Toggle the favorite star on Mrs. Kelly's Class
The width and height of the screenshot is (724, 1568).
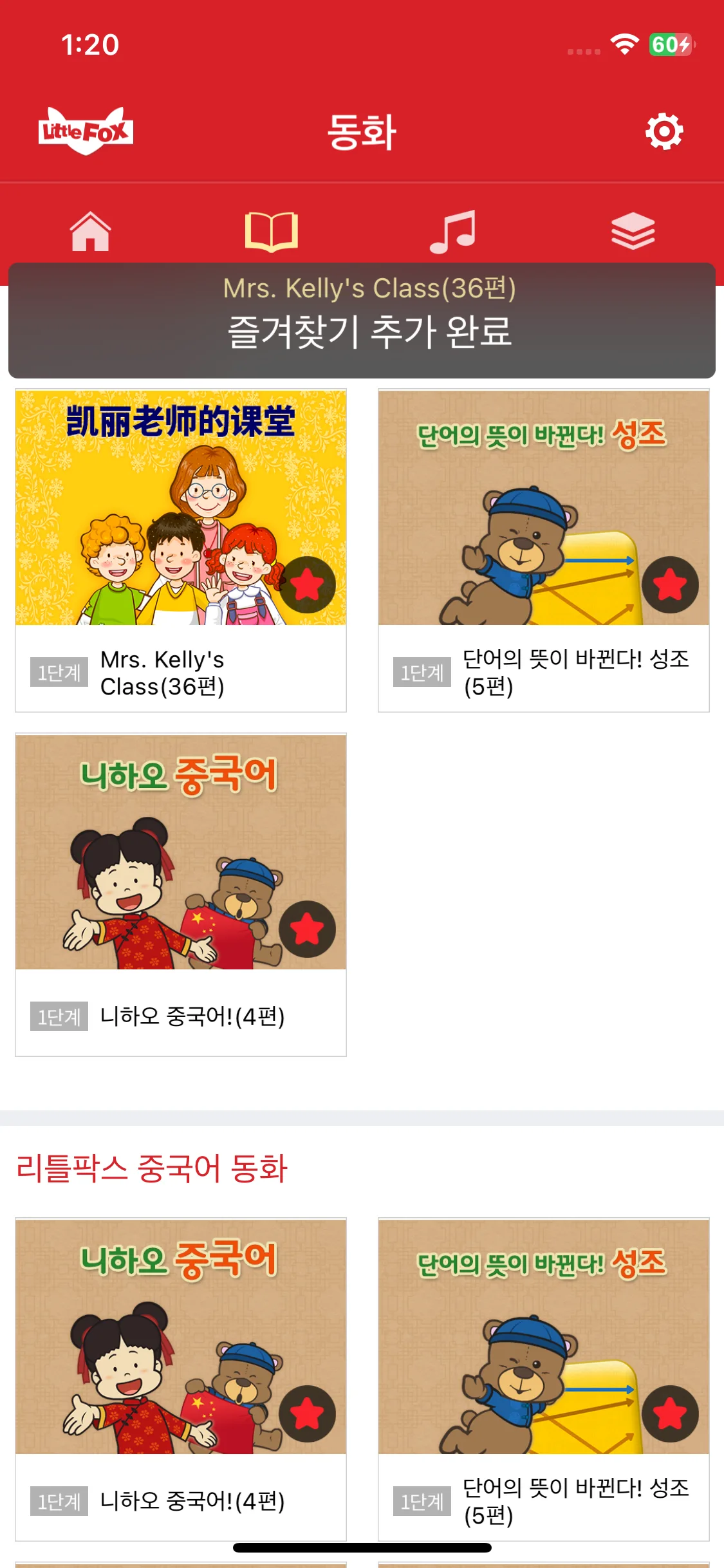(x=307, y=584)
